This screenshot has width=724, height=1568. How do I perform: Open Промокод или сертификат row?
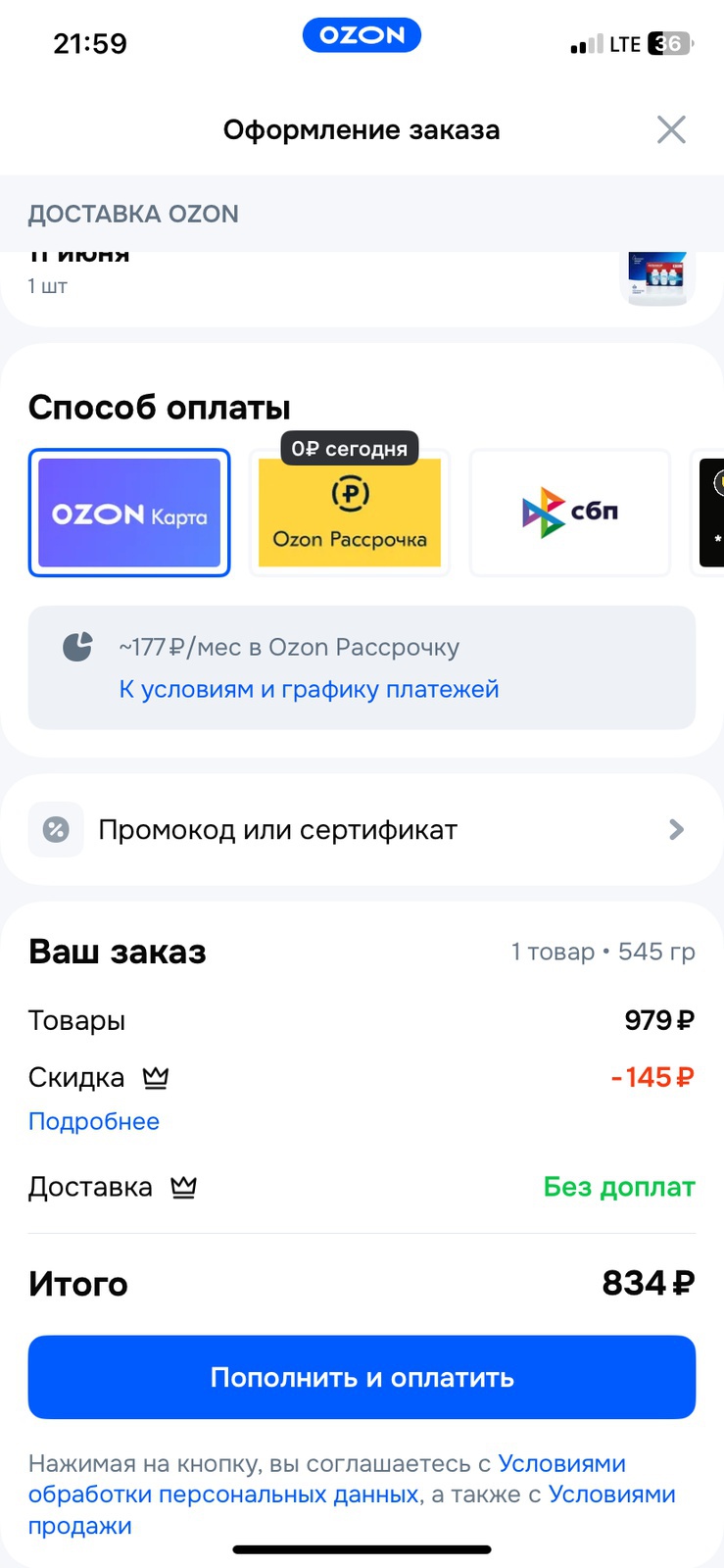362,830
